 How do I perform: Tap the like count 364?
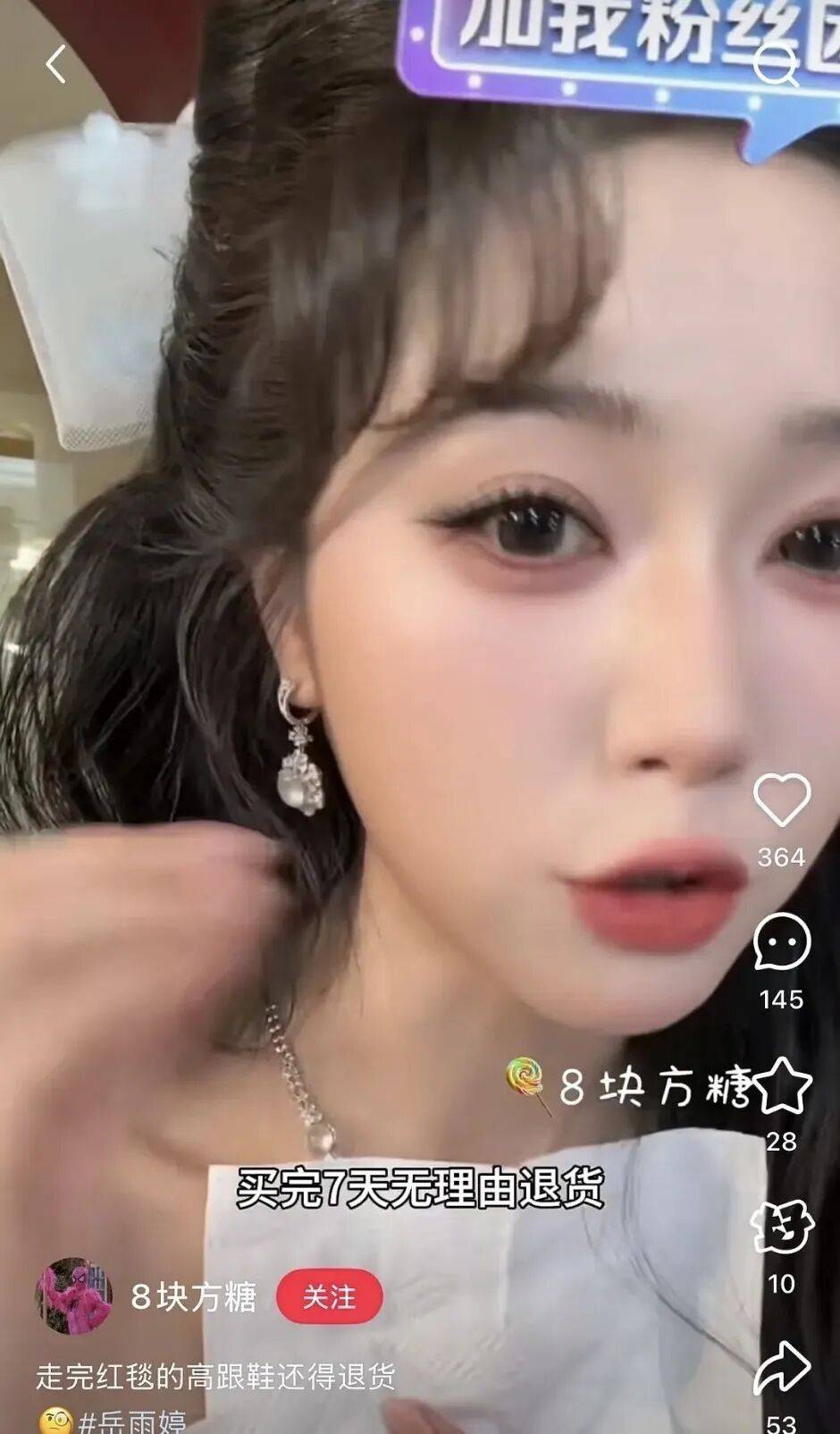(x=784, y=858)
